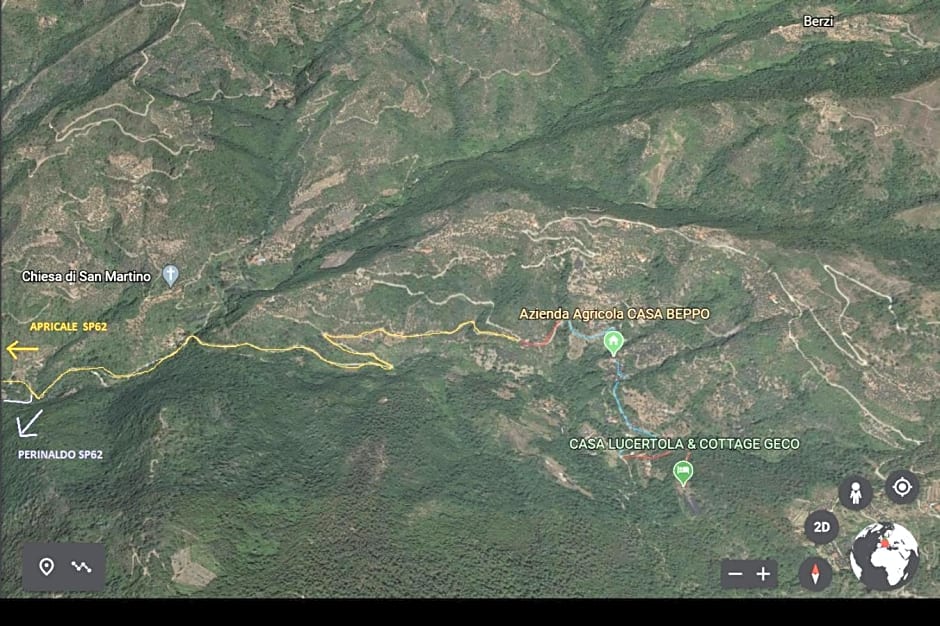Image resolution: width=940 pixels, height=626 pixels.
Task: Zoom out with the minus button
Action: tap(736, 574)
